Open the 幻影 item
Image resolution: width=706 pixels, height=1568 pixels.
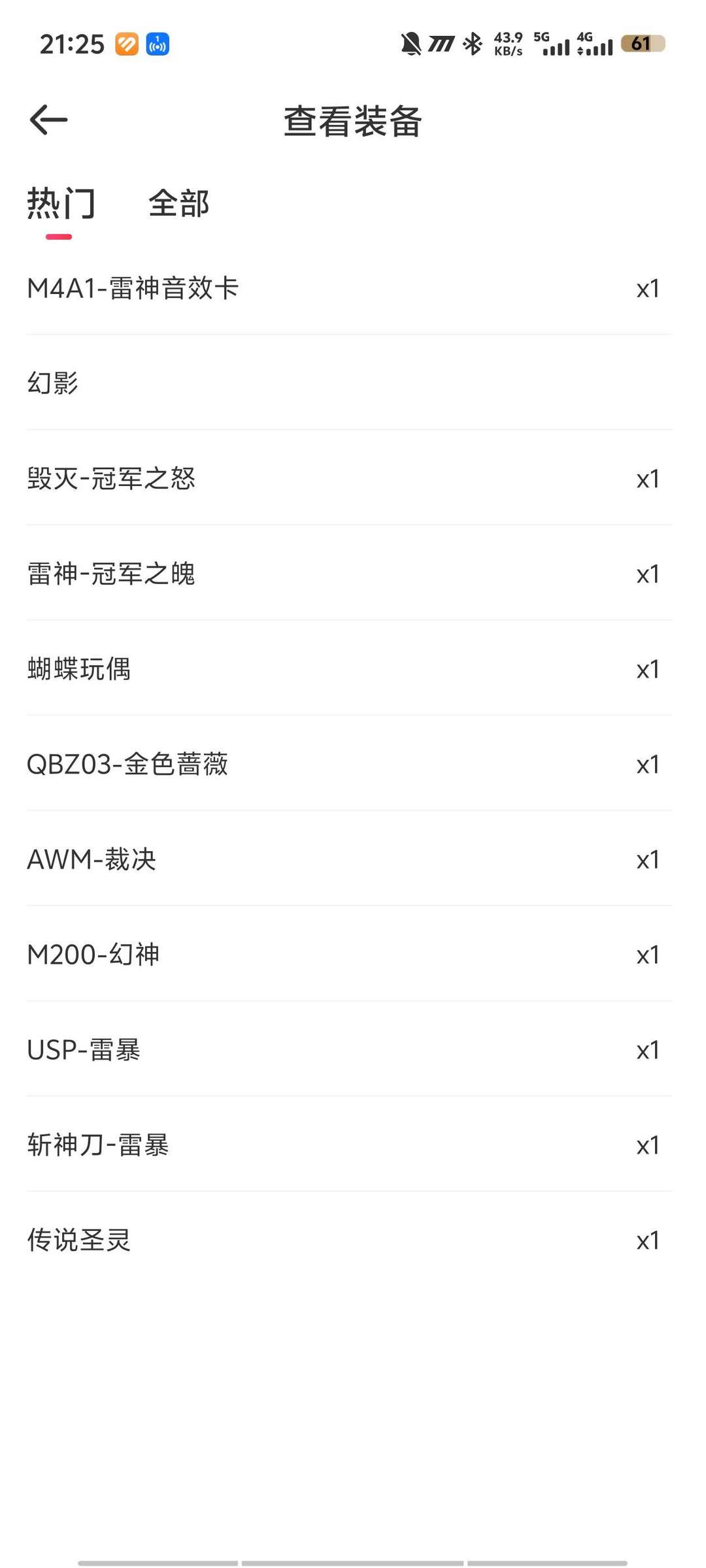pos(349,383)
